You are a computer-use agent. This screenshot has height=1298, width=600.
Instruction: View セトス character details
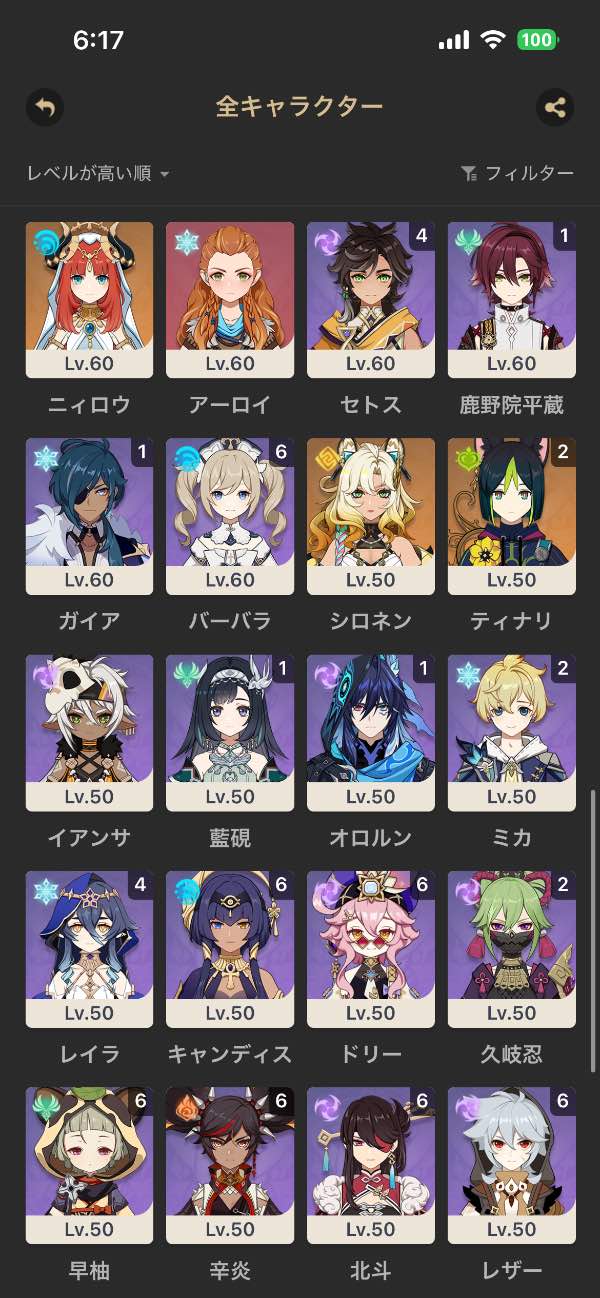pos(371,300)
